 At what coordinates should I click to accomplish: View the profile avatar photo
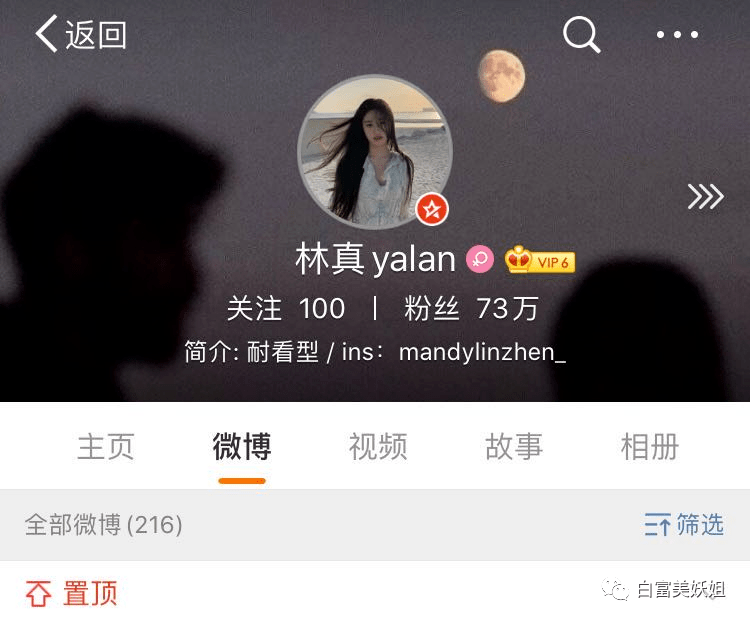point(374,152)
